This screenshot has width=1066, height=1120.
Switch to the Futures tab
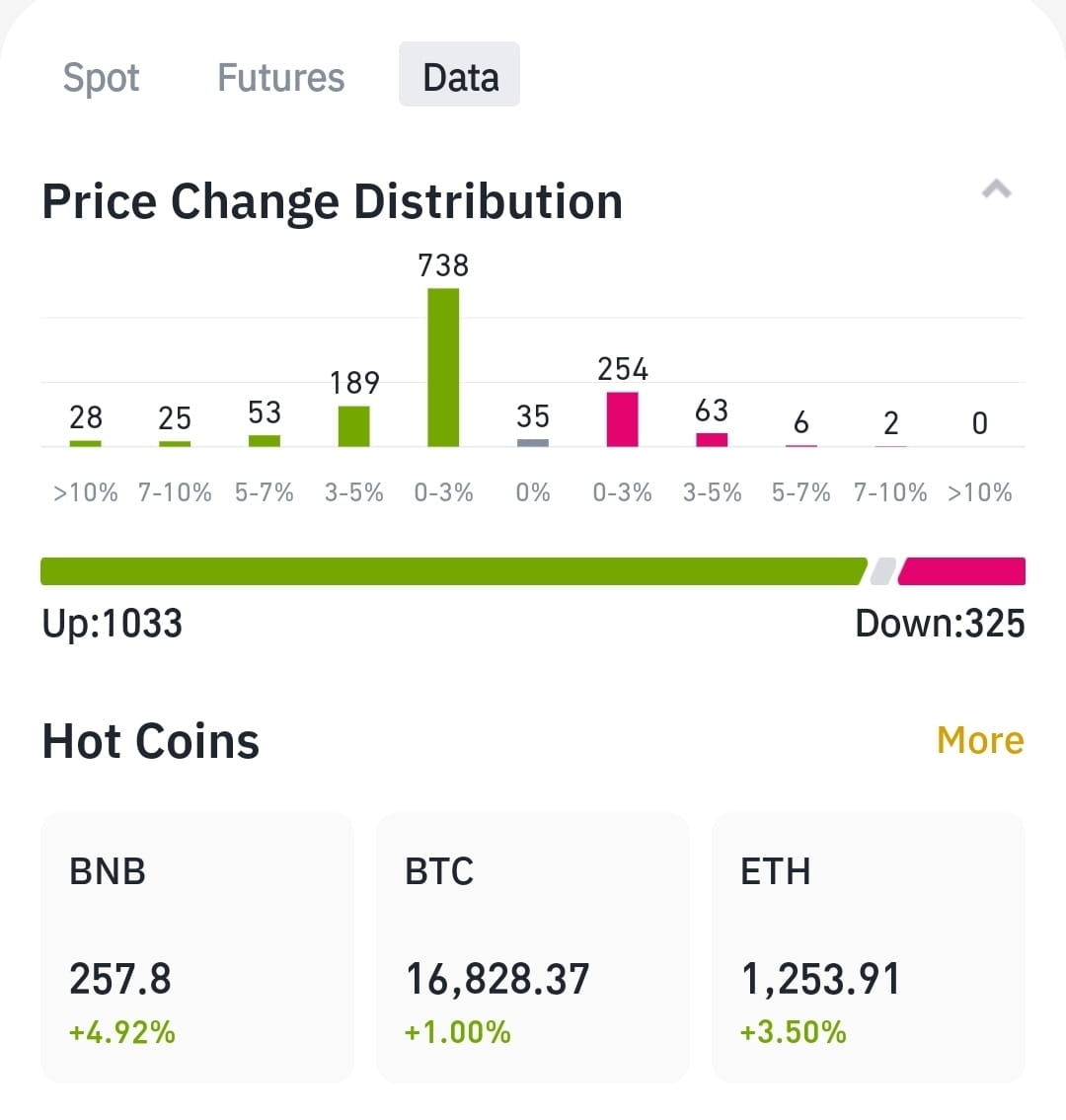pyautogui.click(x=280, y=77)
